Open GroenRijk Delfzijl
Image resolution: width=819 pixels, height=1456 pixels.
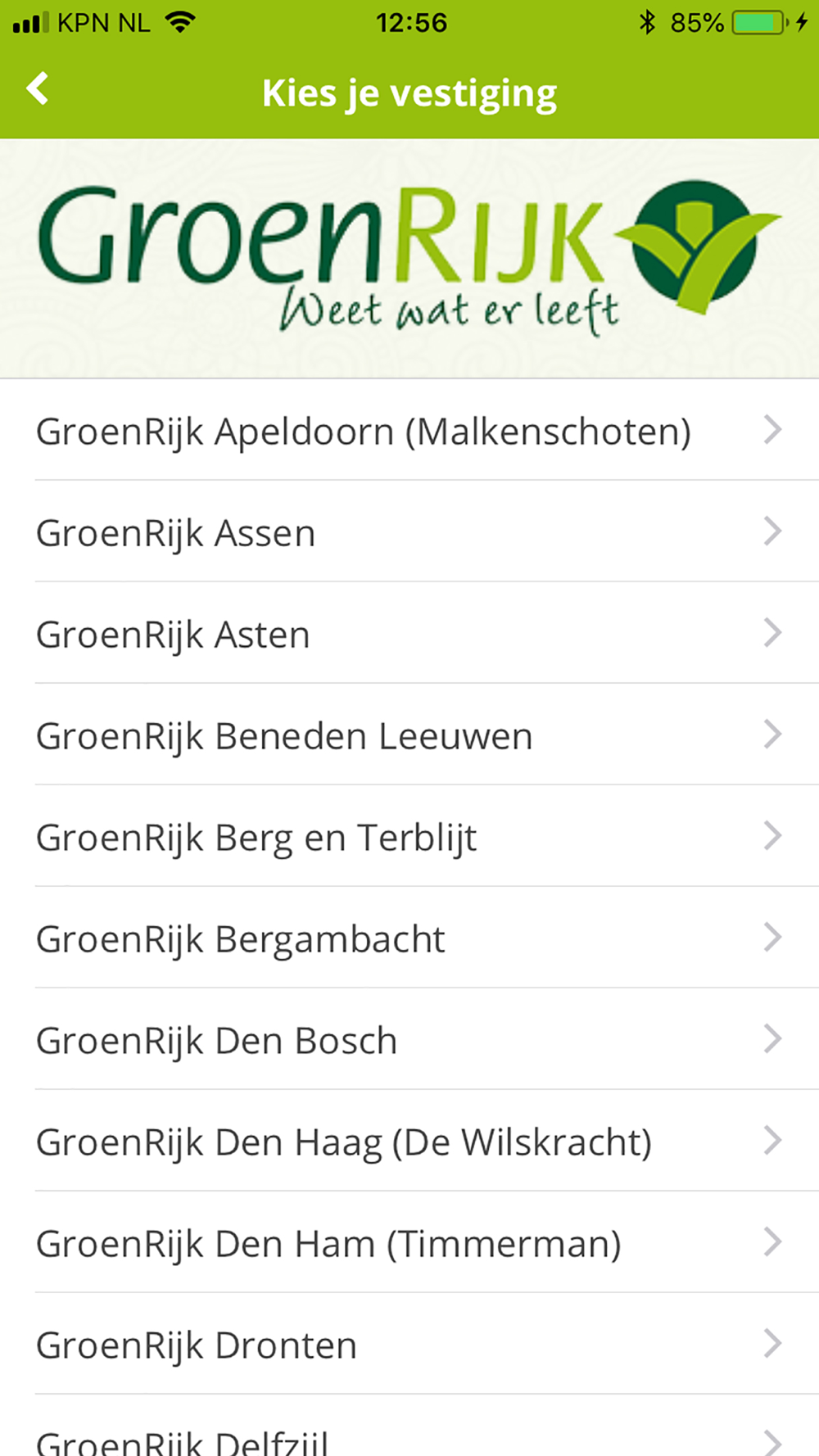click(x=409, y=1427)
